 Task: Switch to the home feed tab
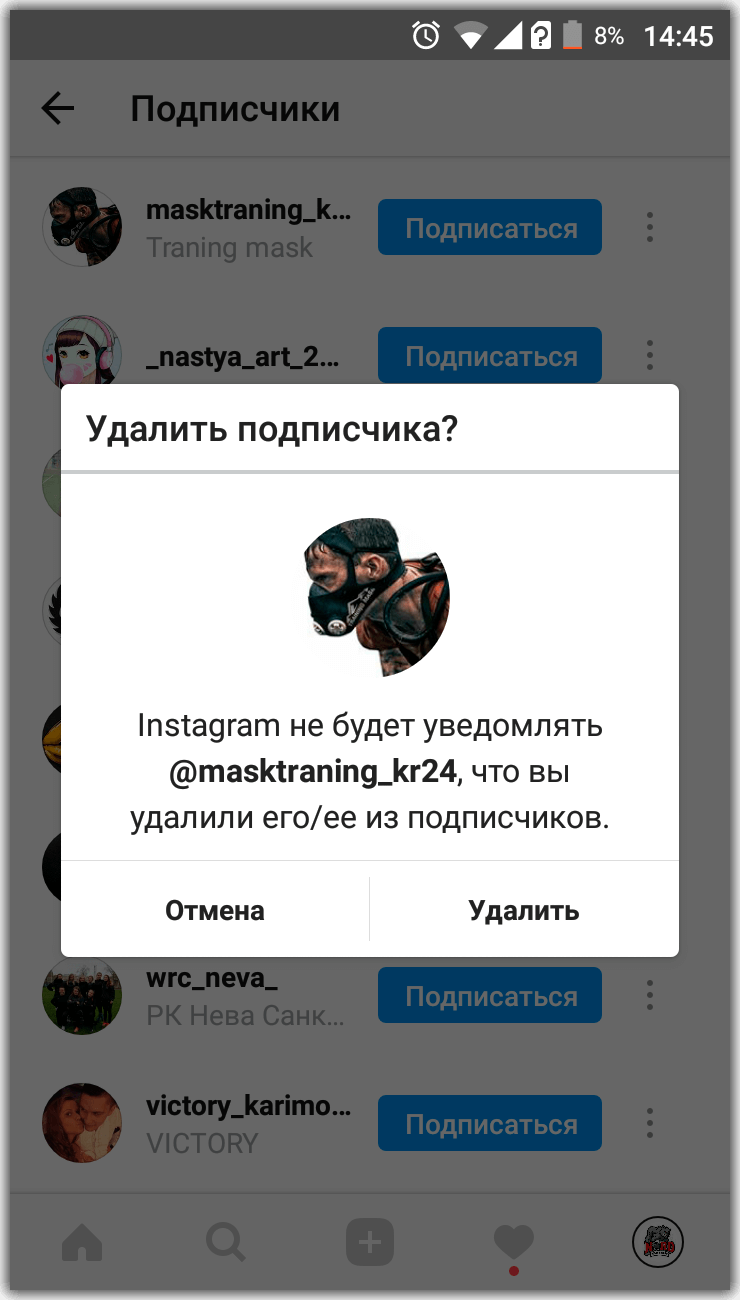[82, 1244]
